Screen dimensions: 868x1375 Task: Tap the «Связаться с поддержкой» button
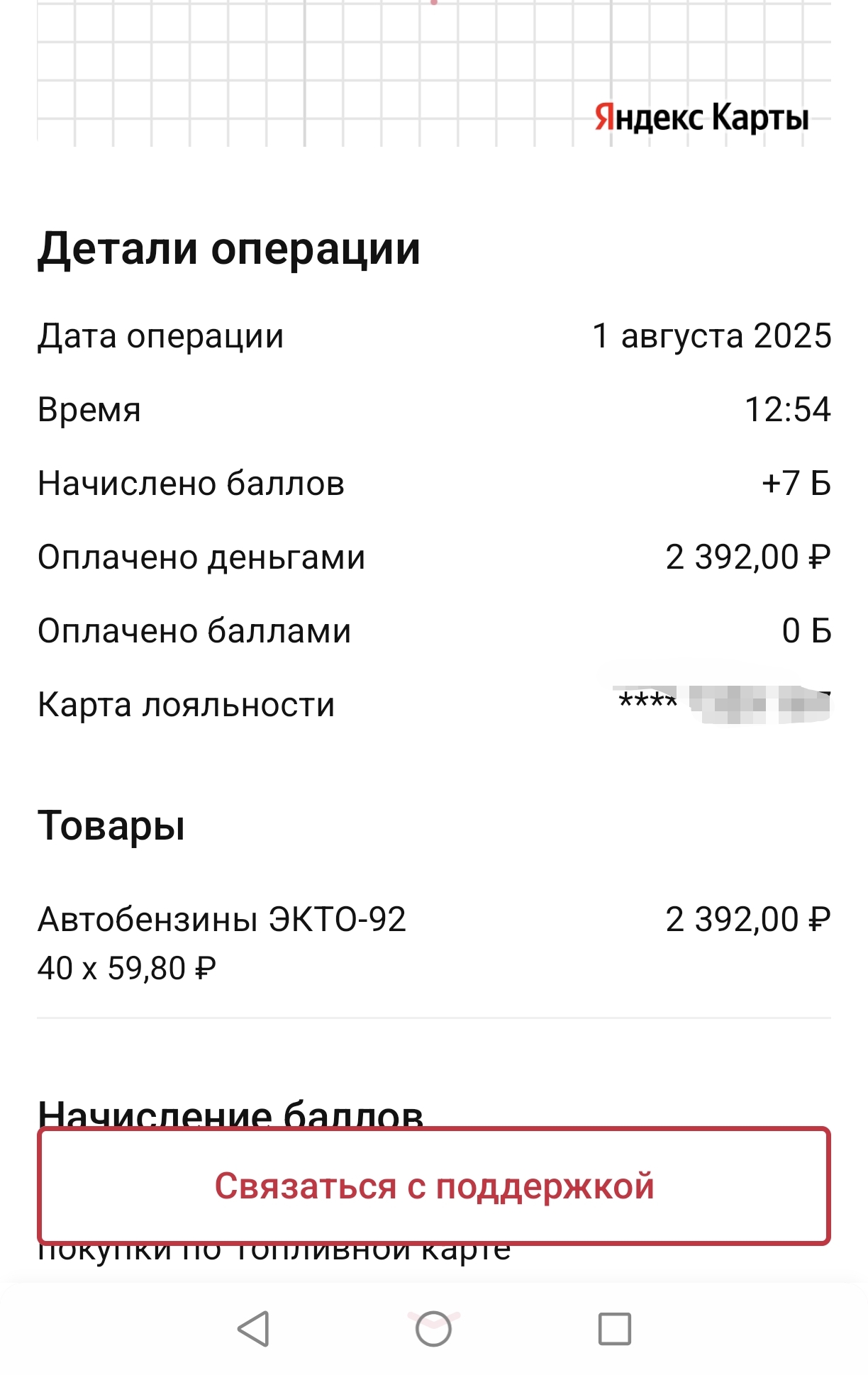point(434,1186)
